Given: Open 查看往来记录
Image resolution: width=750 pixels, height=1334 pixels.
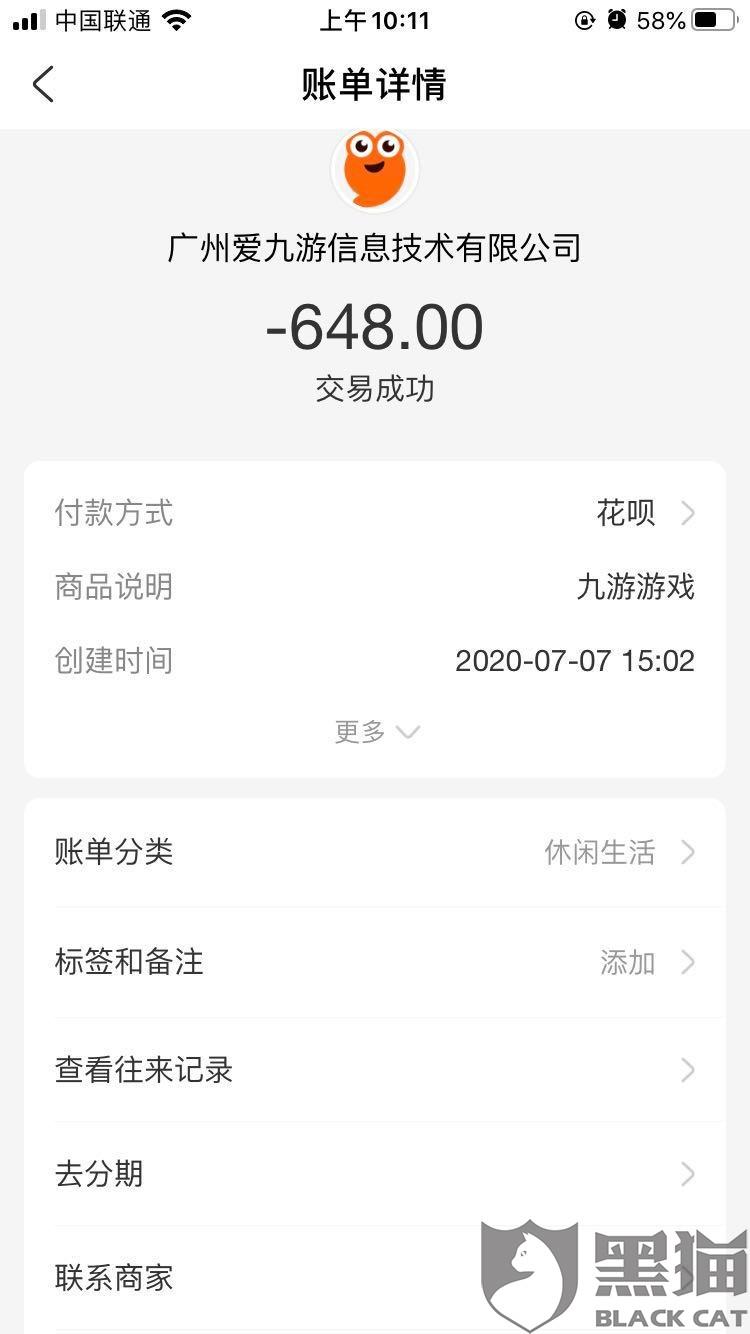Looking at the screenshot, I should [x=375, y=1070].
